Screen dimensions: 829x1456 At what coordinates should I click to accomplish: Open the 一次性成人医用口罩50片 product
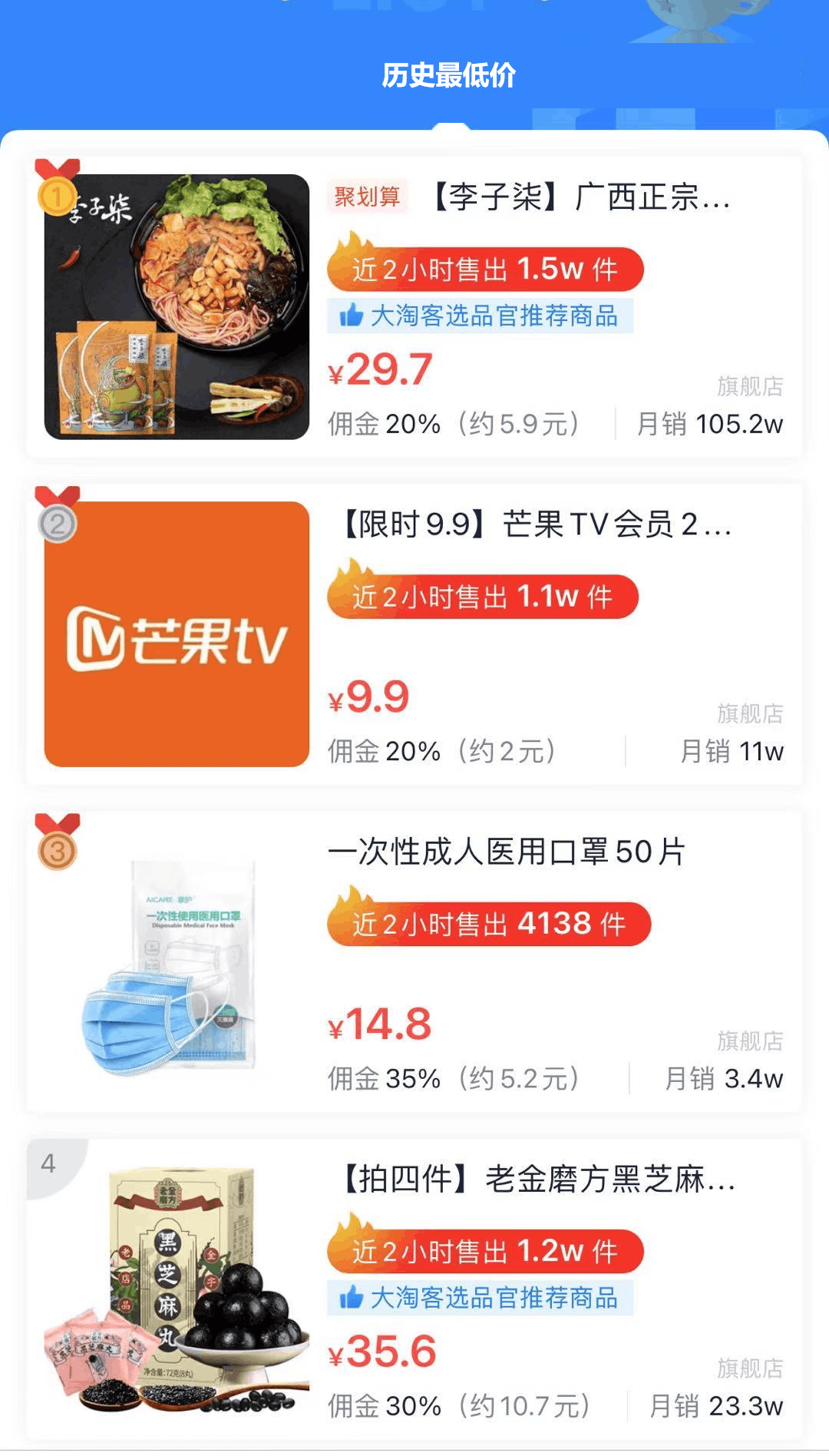click(414, 961)
